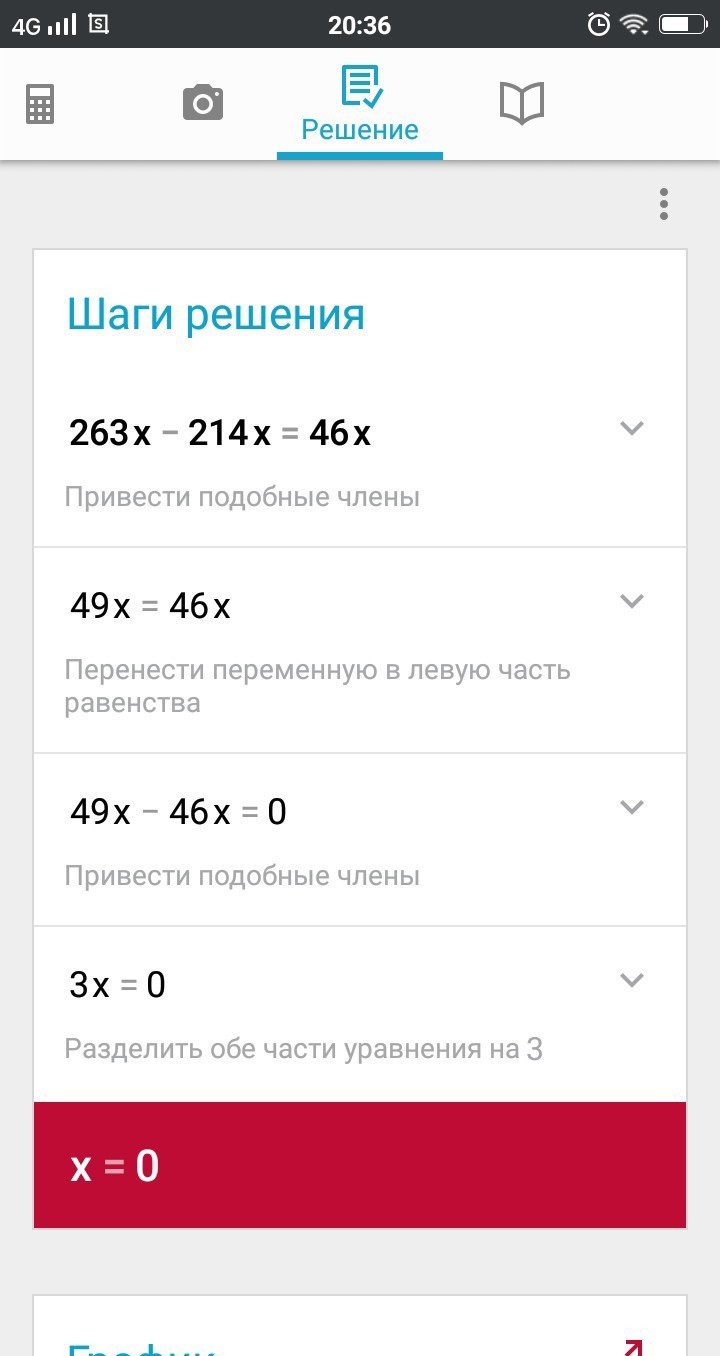Screen dimensions: 720x1356
Task: Expand the step 3x = 0
Action: click(x=631, y=981)
